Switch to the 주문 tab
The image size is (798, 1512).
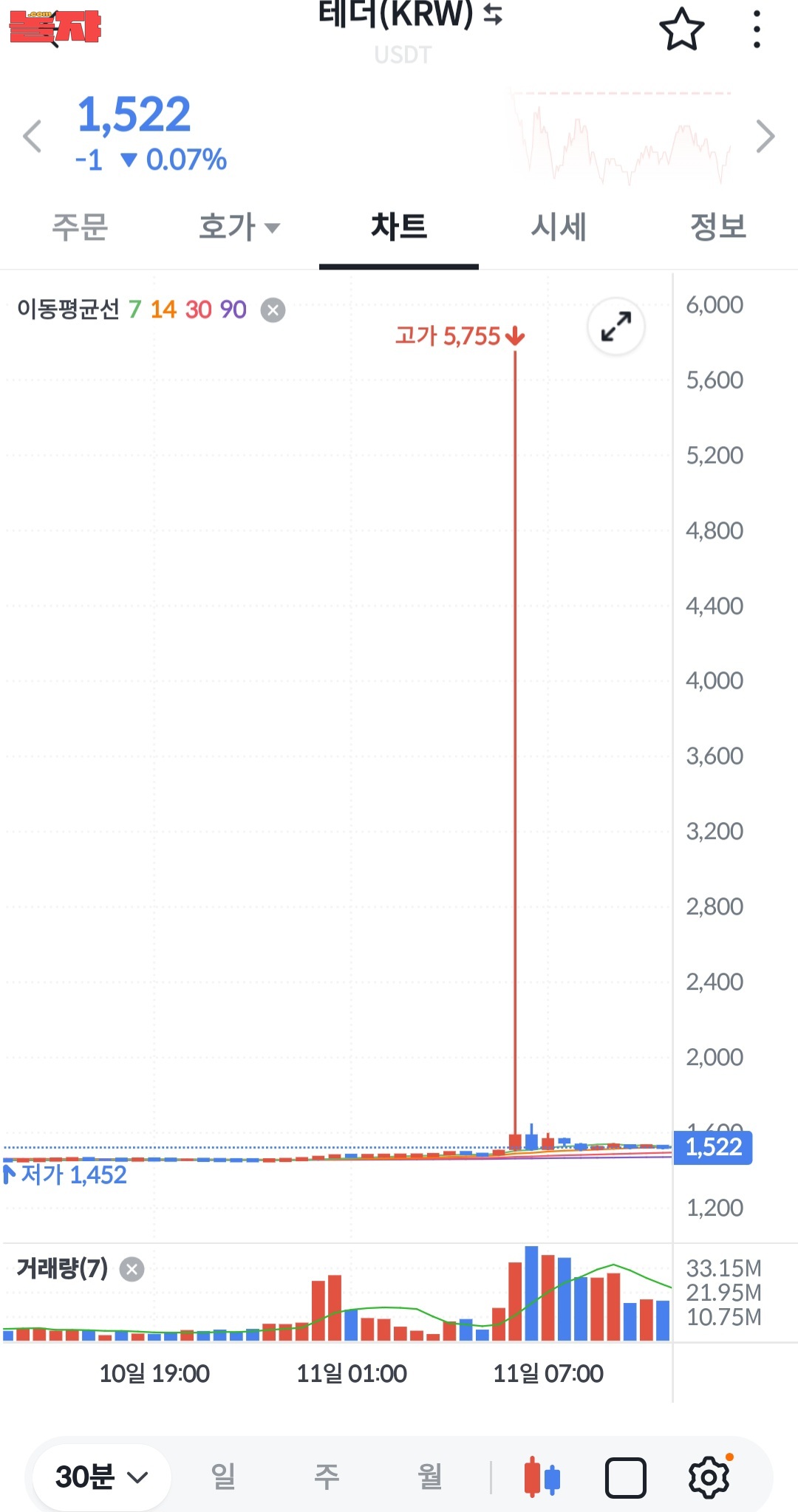click(80, 227)
